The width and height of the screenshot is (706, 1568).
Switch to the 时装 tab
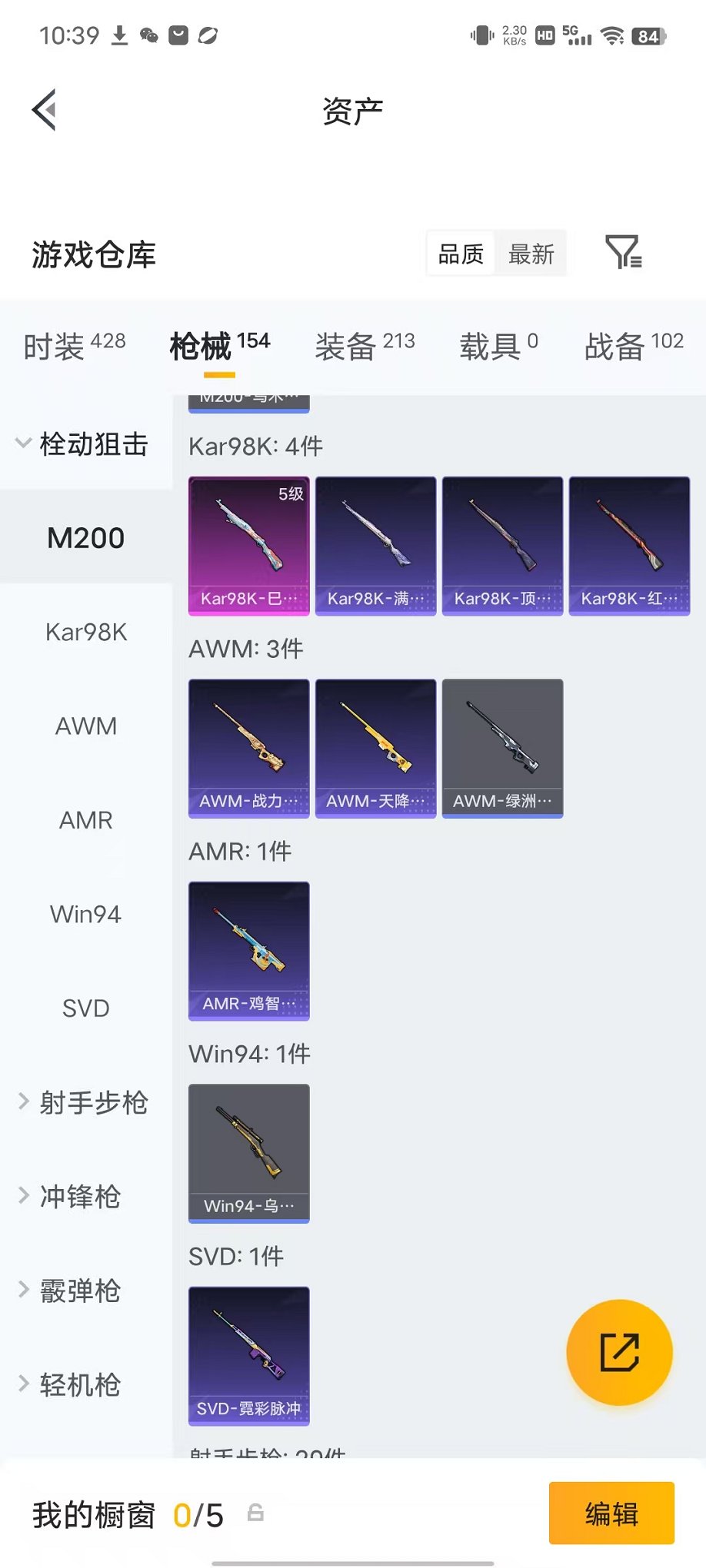(75, 345)
